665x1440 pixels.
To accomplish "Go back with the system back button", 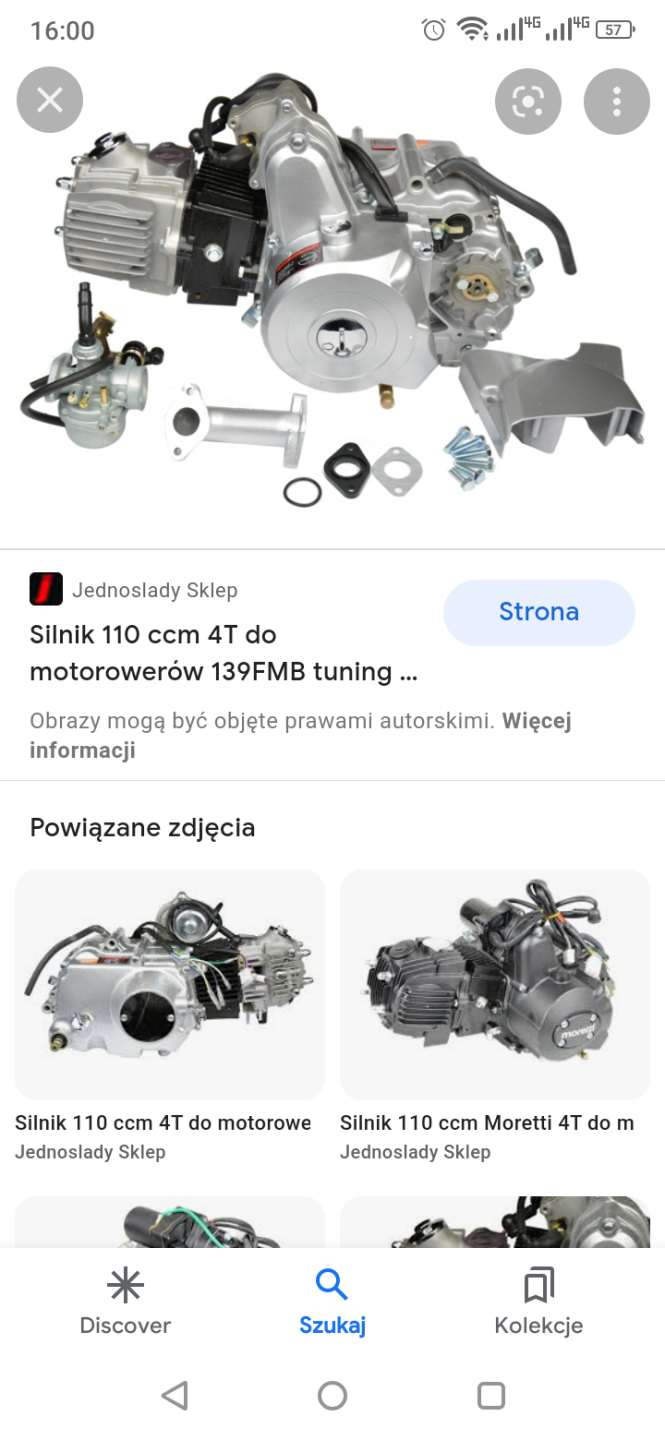I will (175, 1395).
